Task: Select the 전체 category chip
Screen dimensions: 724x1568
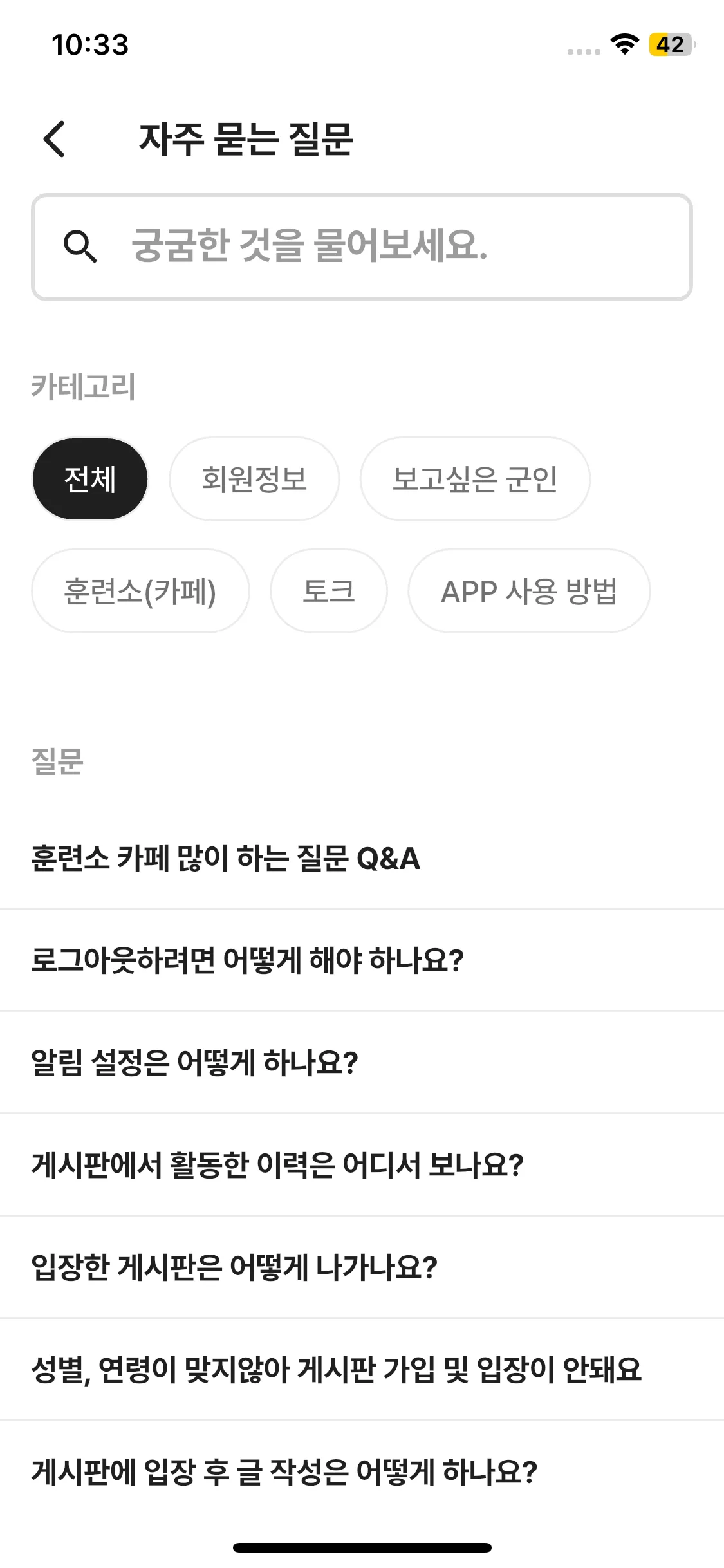Action: click(90, 479)
